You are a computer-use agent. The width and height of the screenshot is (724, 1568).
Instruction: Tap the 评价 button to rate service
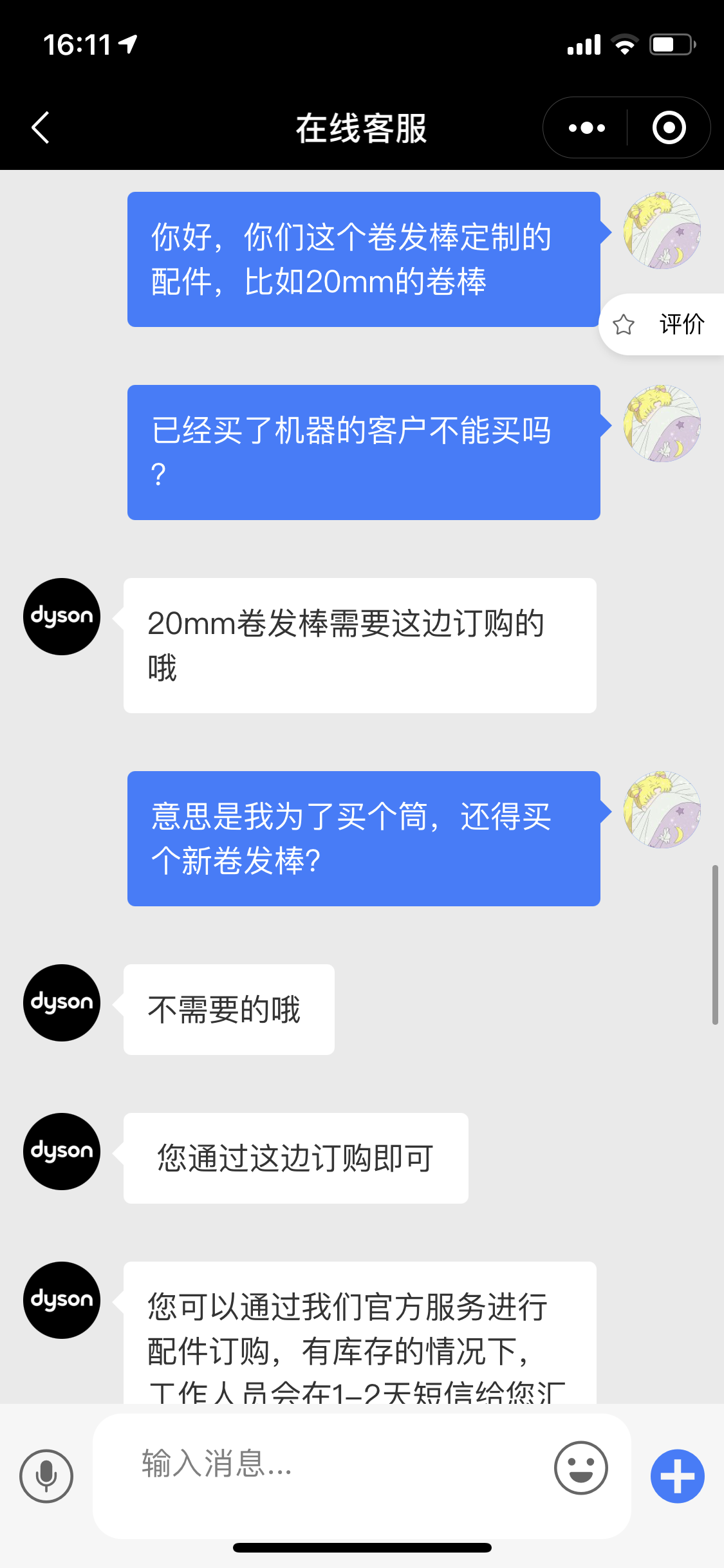(x=663, y=324)
